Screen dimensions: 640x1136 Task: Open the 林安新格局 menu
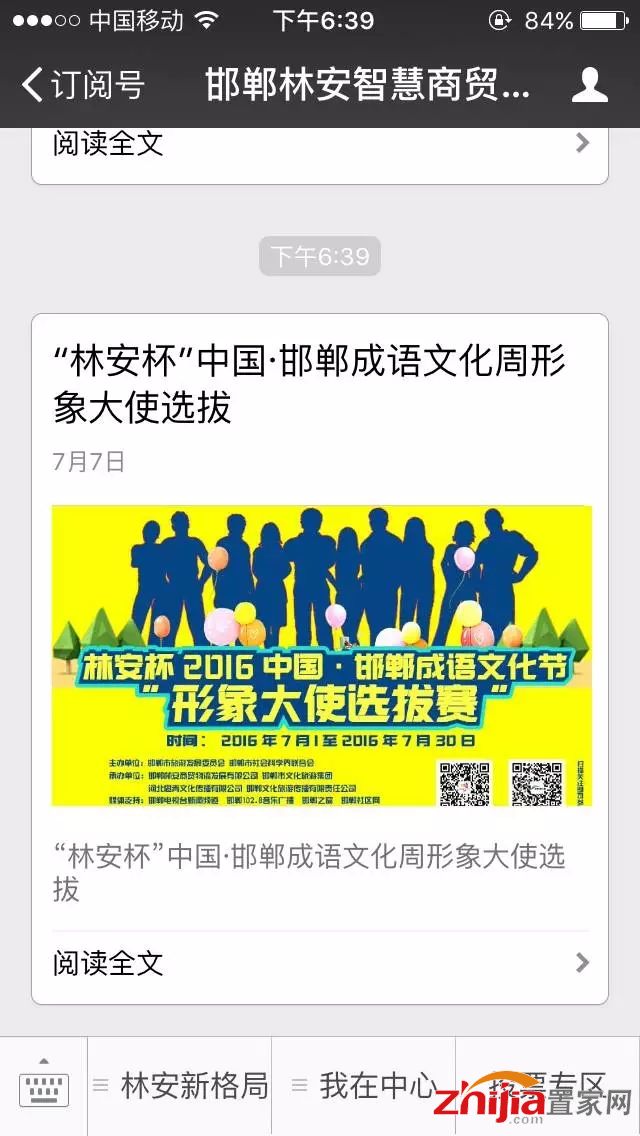pyautogui.click(x=181, y=1086)
